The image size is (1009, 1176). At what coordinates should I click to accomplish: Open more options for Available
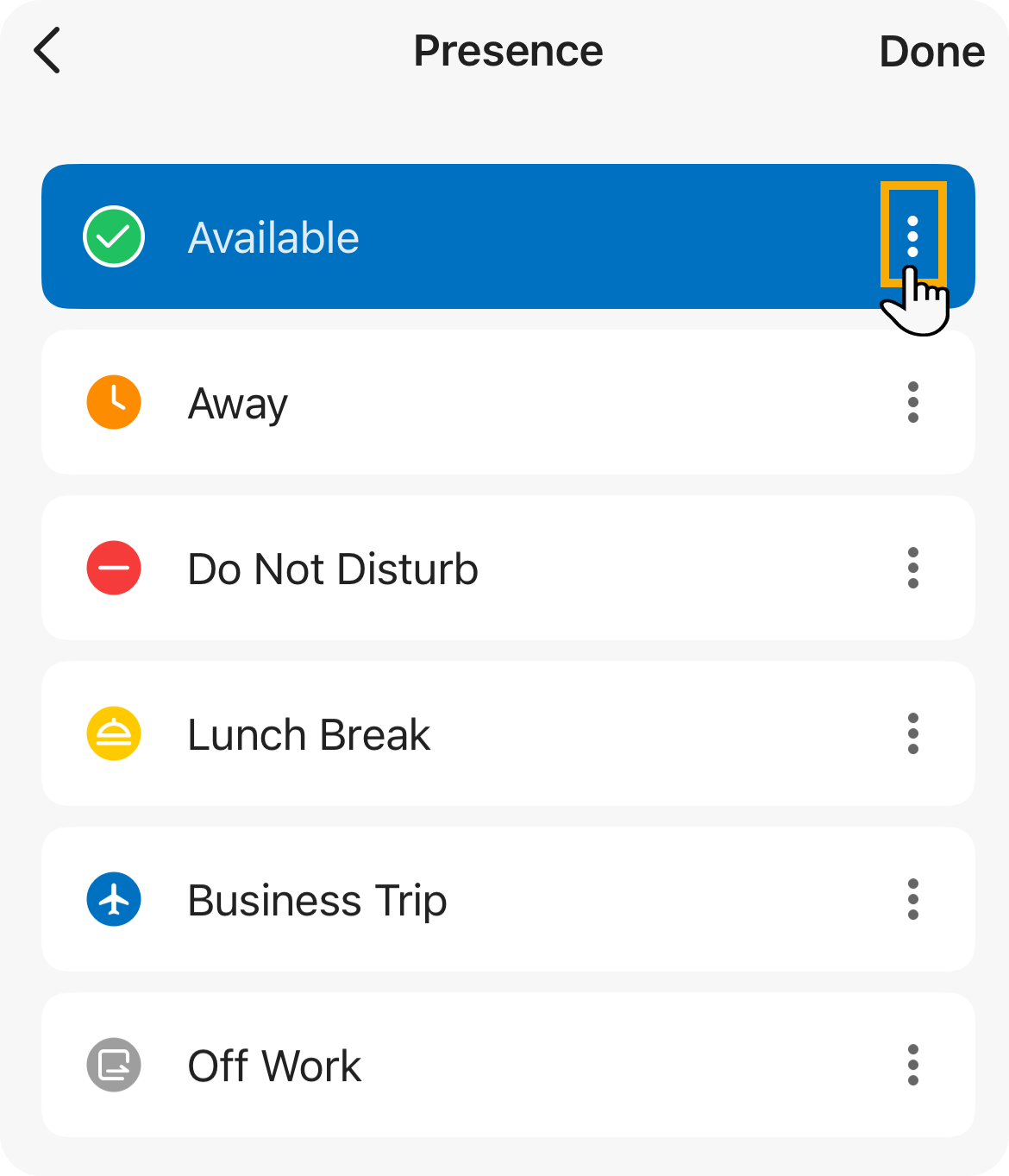[912, 236]
